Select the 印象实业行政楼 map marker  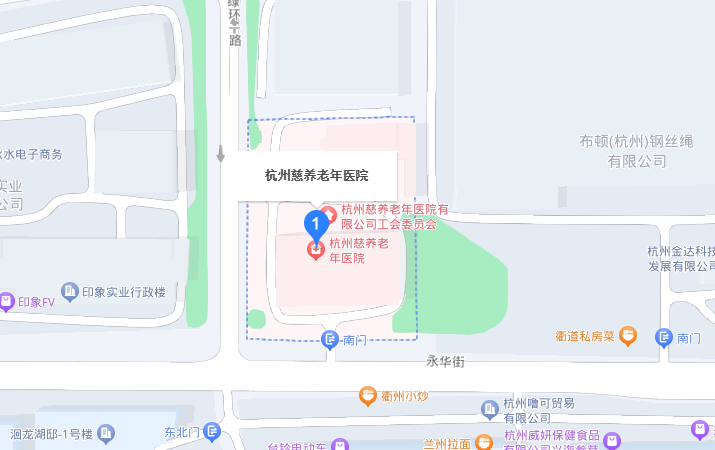coord(70,292)
